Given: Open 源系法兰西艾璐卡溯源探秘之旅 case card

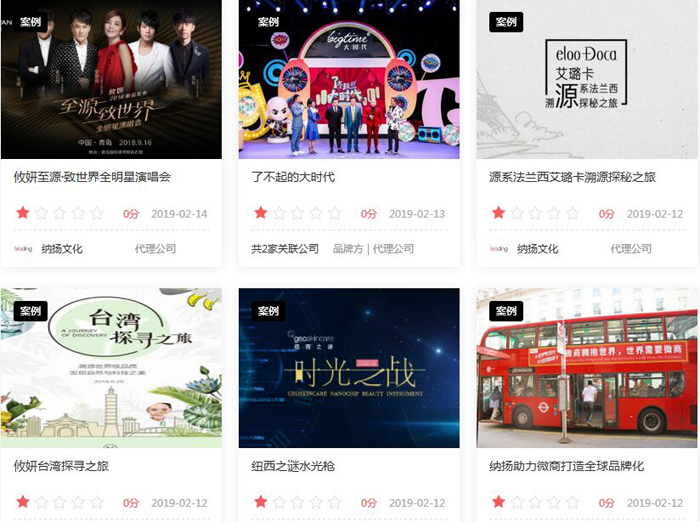Looking at the screenshot, I should [572, 177].
